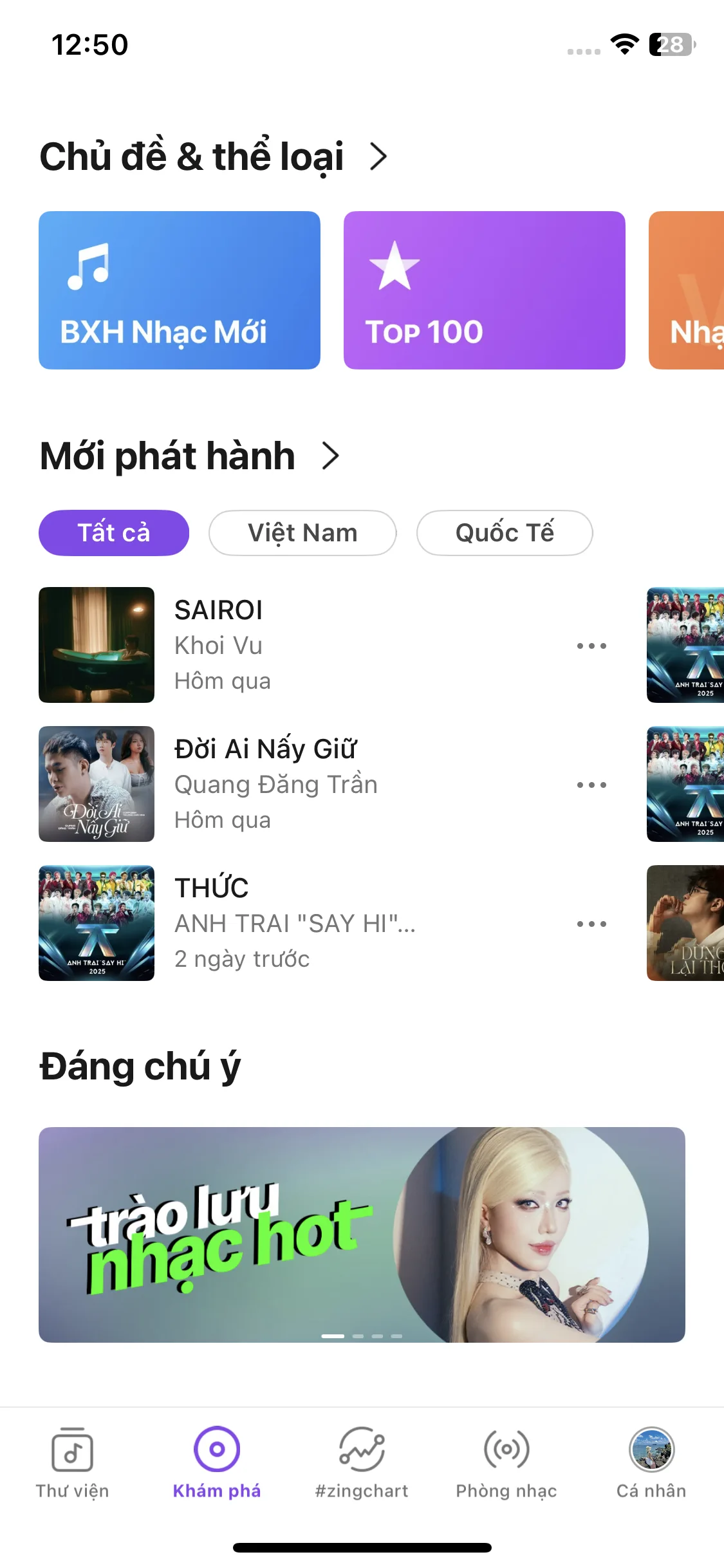Screen dimensions: 724x1568
Task: Open the Cá nhân profile tab
Action: click(x=651, y=1462)
